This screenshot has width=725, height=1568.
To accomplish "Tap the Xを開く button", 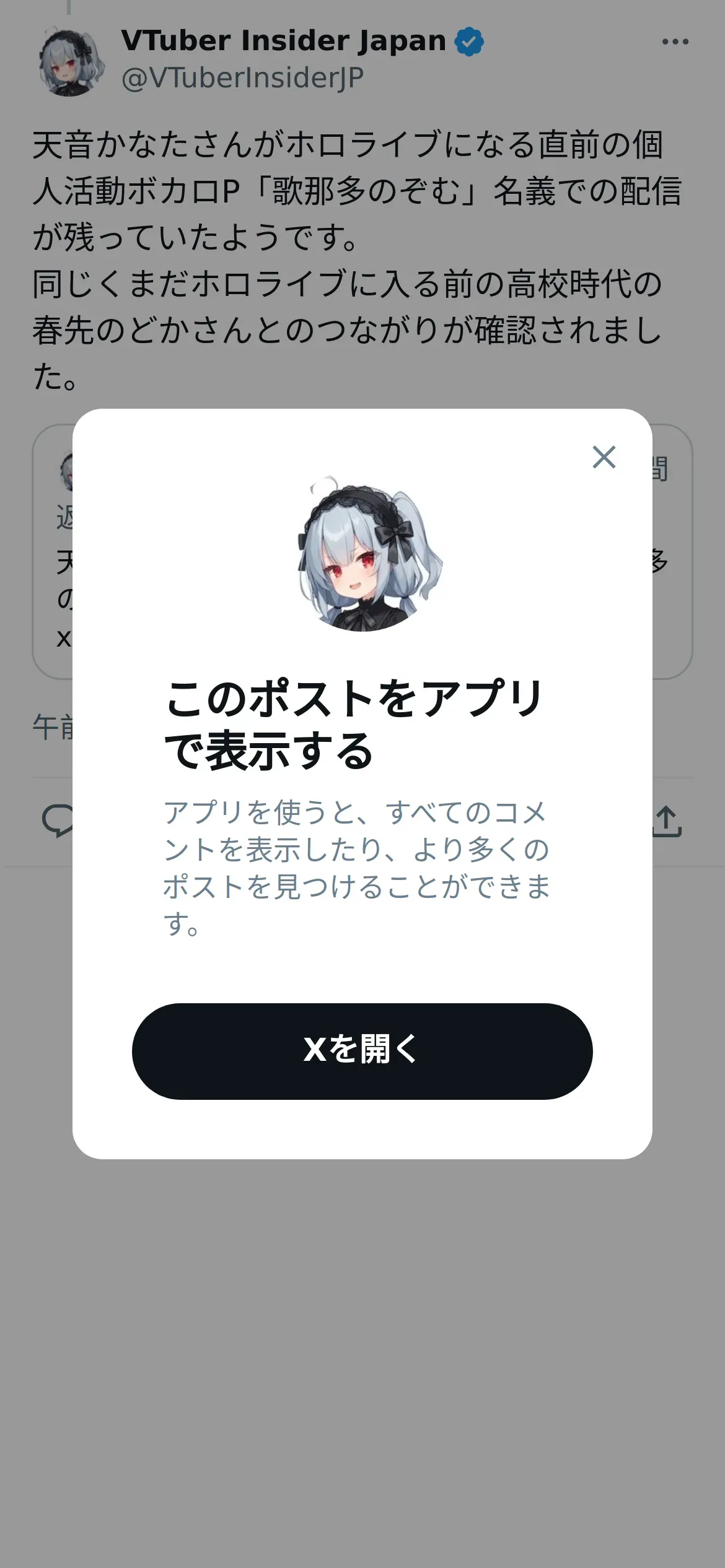I will click(x=362, y=1051).
